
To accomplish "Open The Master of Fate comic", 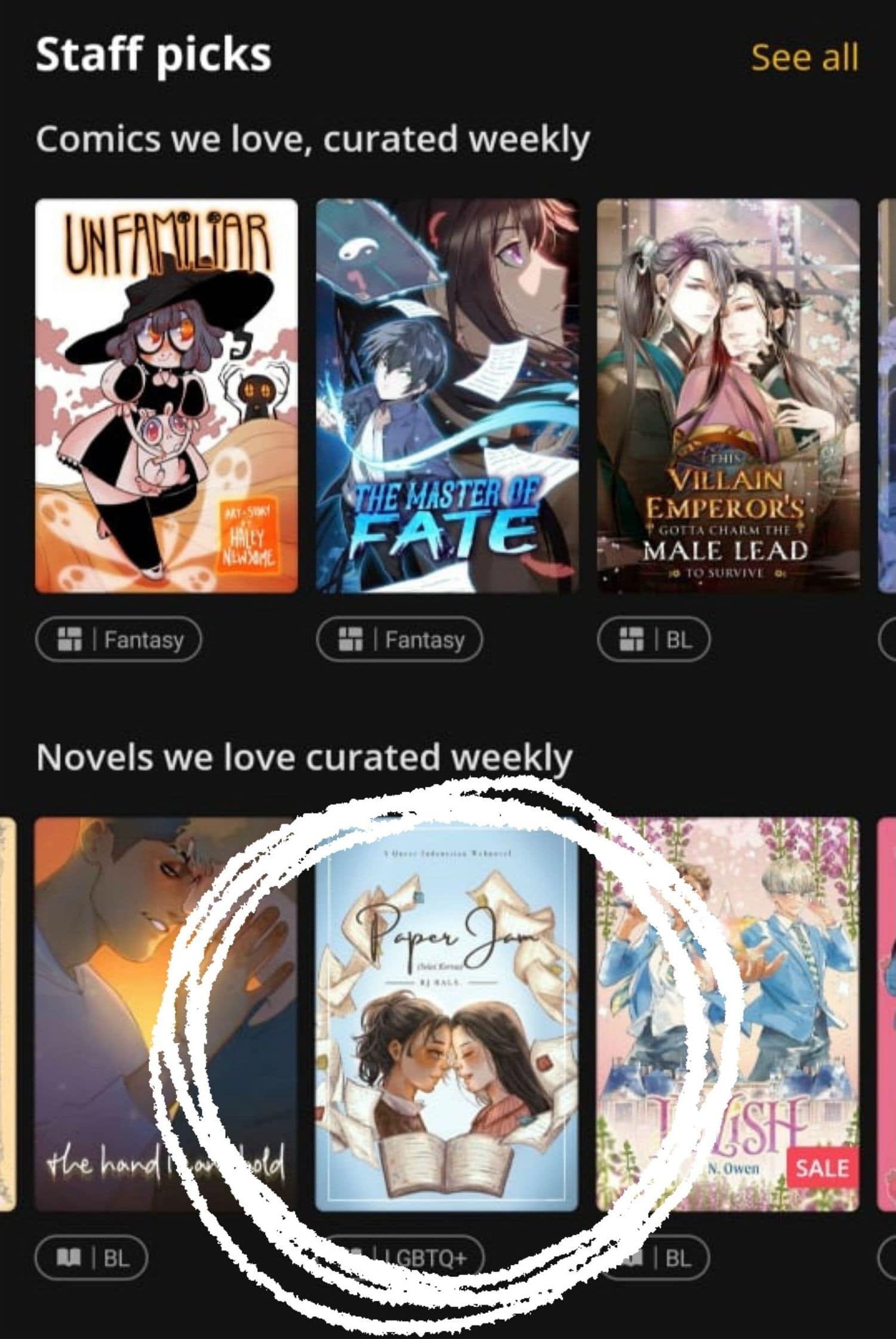I will click(x=447, y=395).
